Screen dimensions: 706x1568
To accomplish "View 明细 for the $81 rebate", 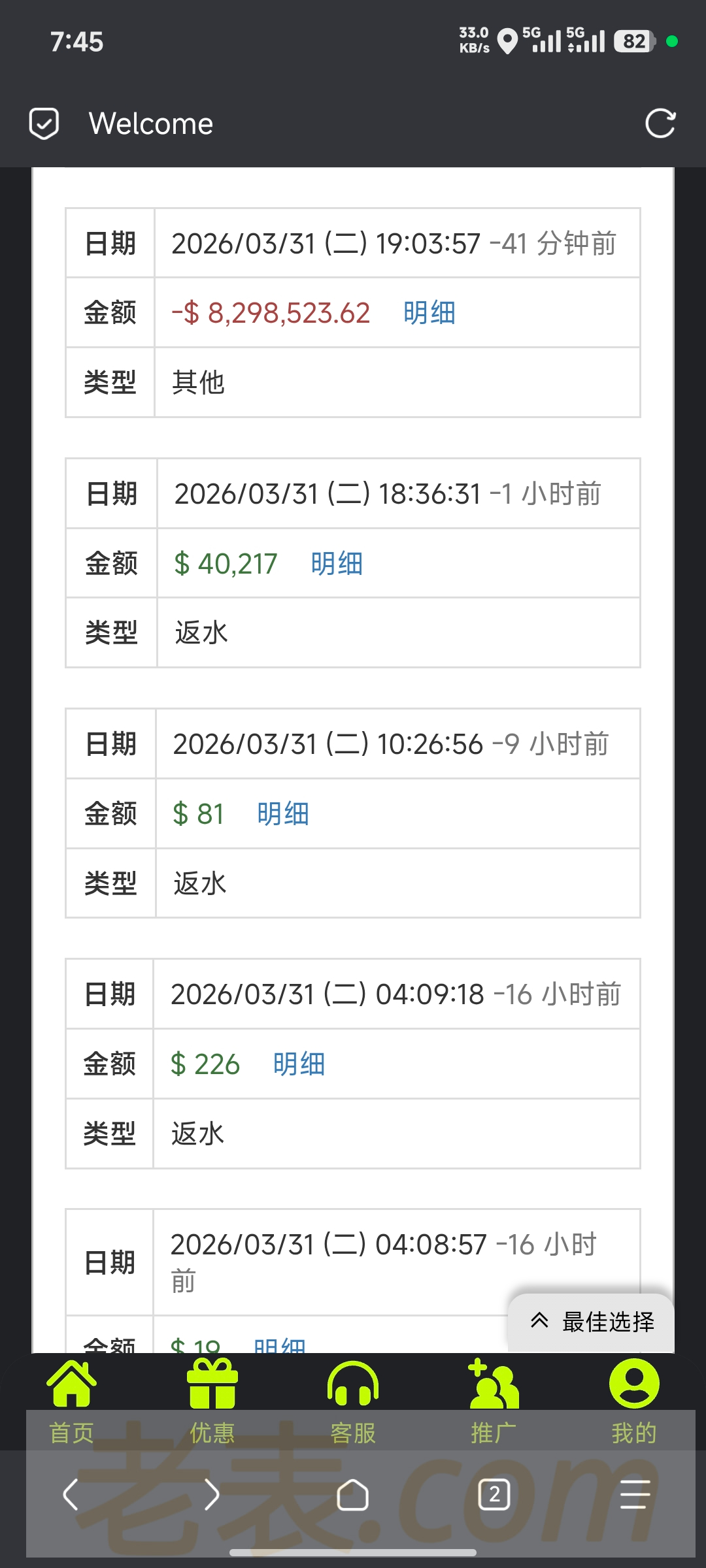I will (282, 814).
